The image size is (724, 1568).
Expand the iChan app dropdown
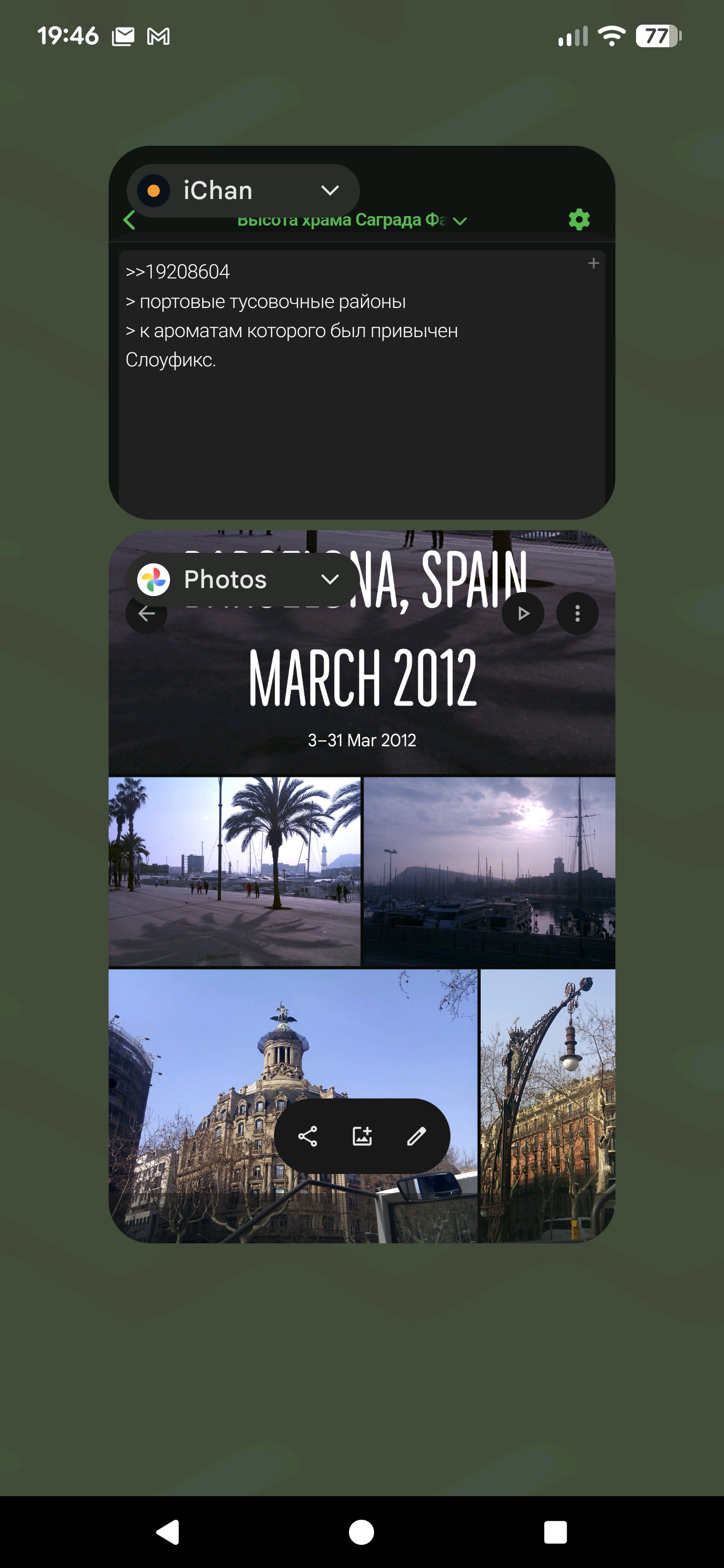pos(329,190)
